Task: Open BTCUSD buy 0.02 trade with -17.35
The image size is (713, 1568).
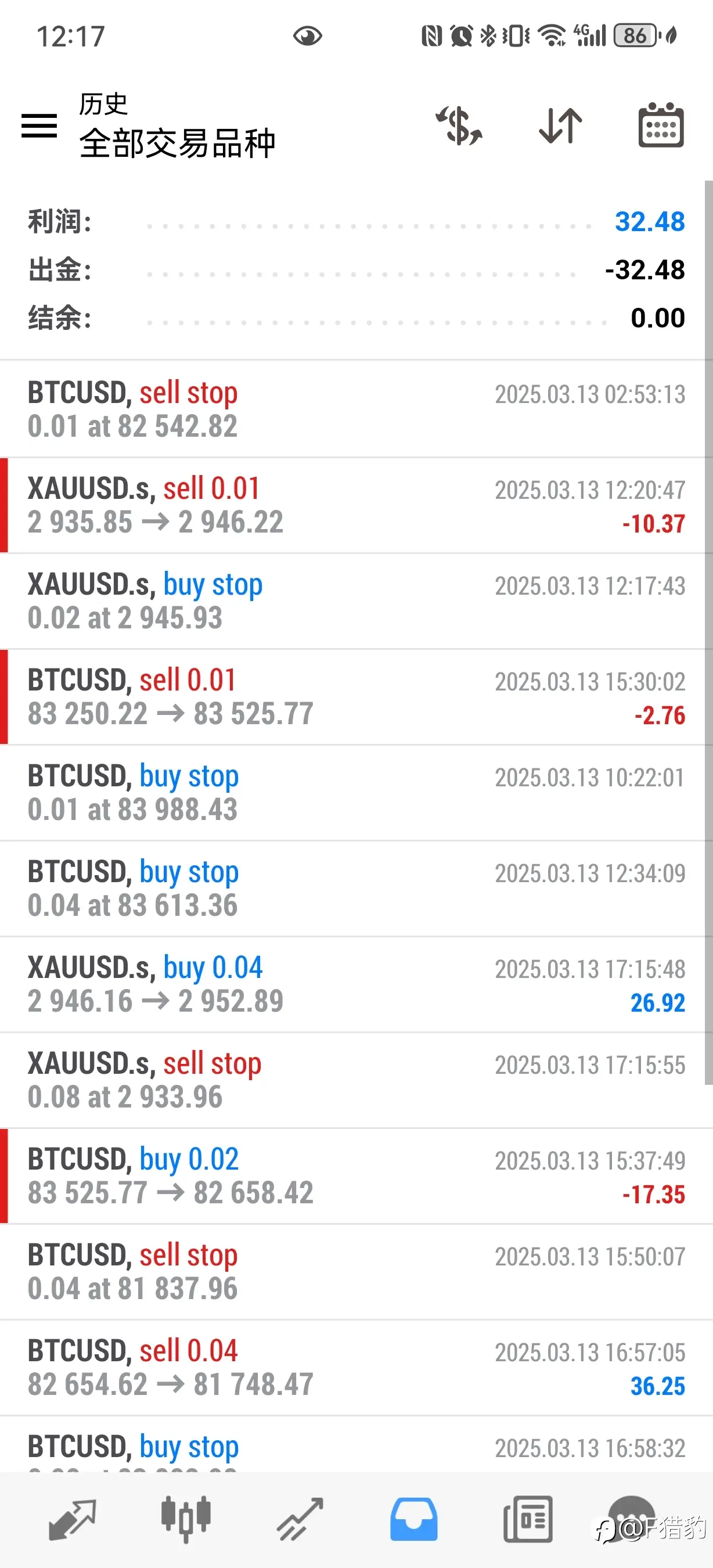Action: [x=356, y=1176]
